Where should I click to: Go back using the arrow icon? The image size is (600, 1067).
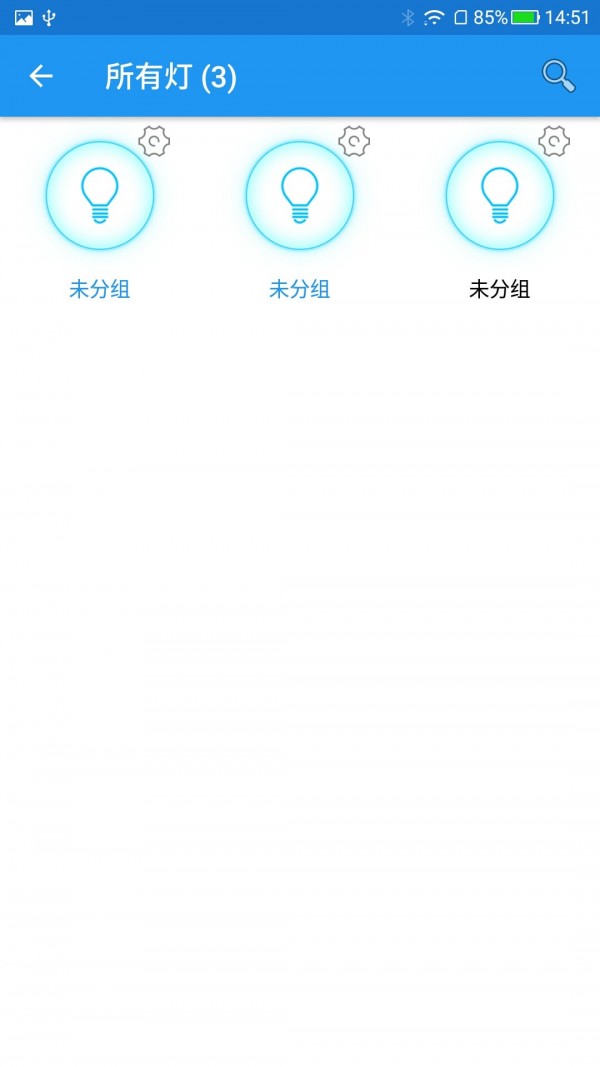[40, 76]
